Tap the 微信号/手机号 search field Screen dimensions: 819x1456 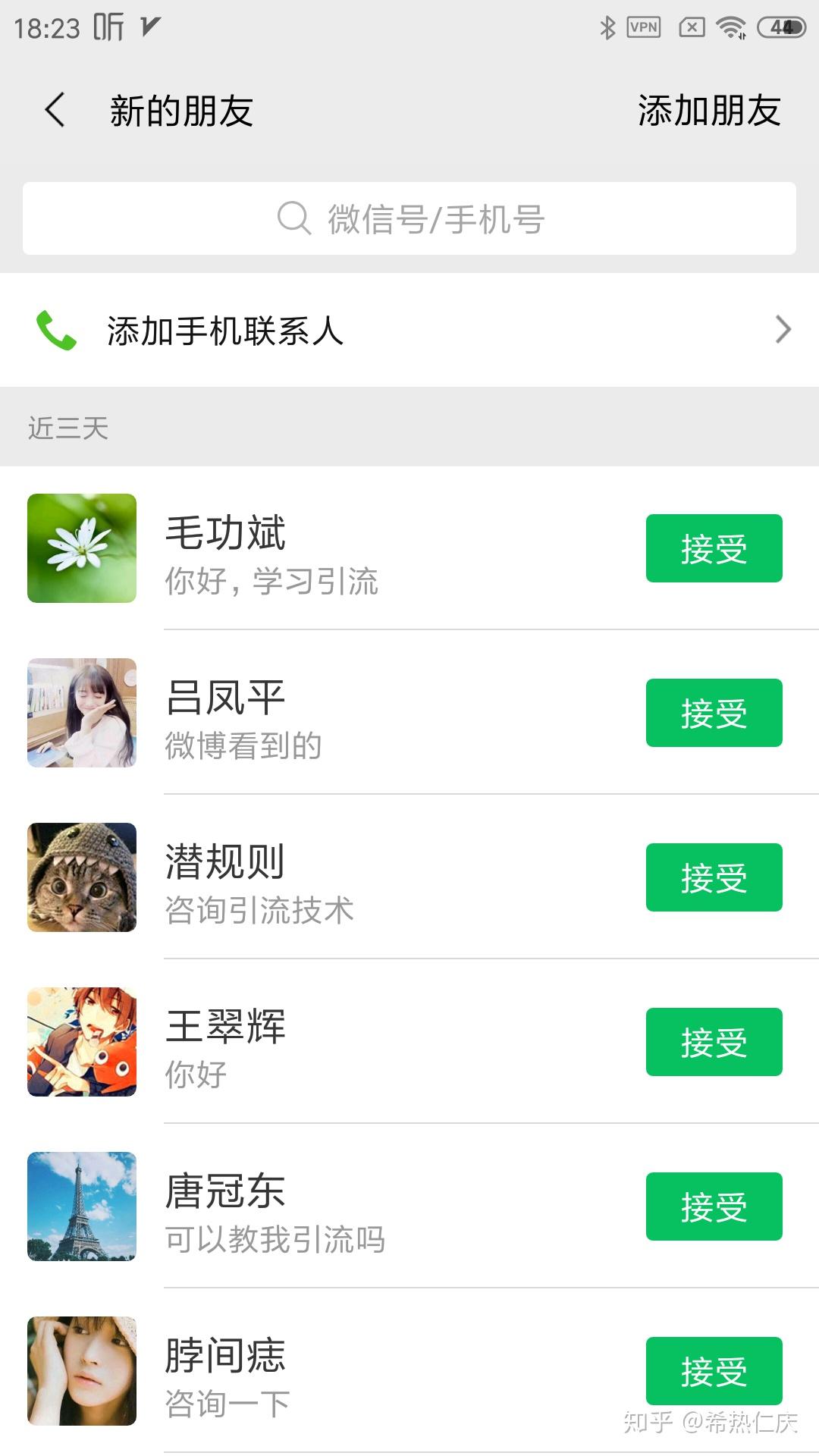[x=409, y=218]
